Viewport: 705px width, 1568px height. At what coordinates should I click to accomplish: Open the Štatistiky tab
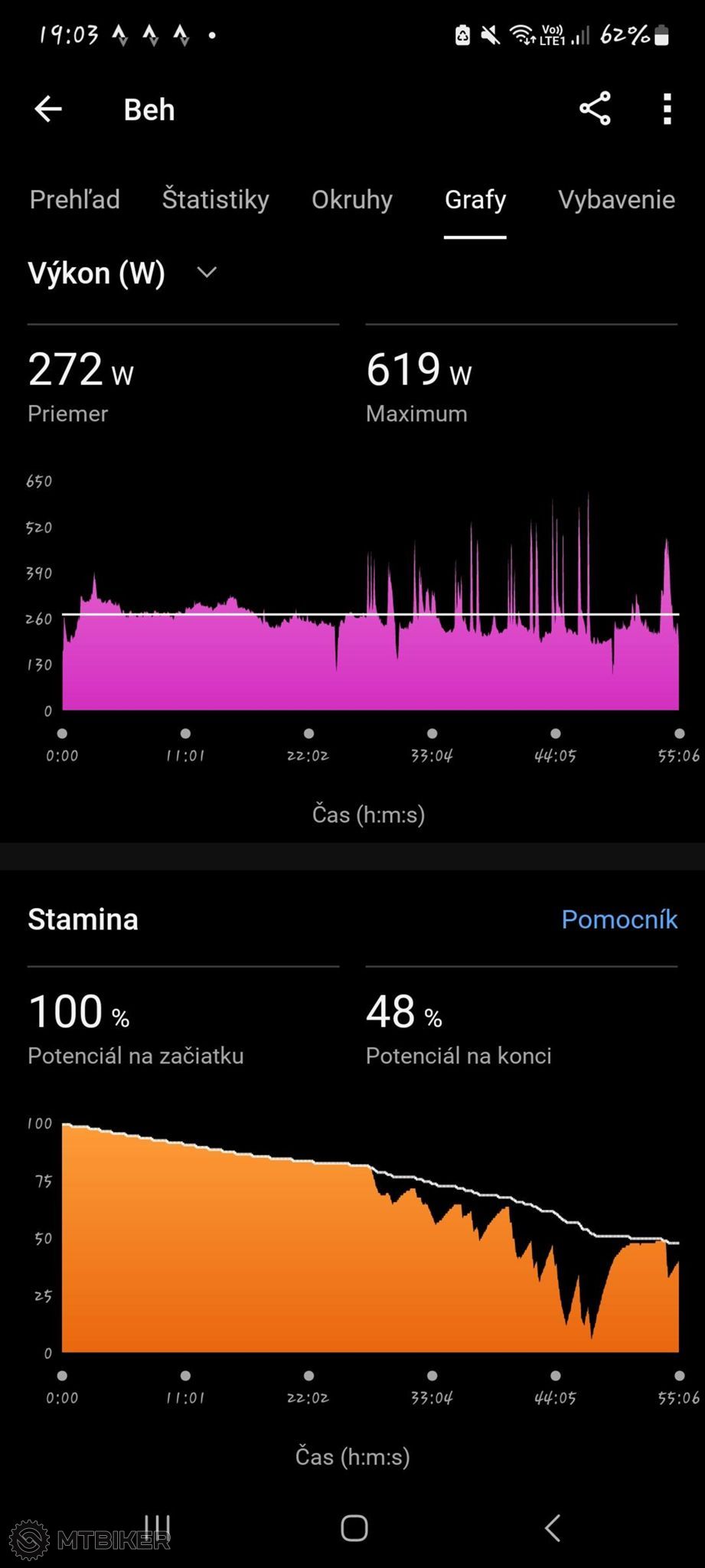pos(215,200)
